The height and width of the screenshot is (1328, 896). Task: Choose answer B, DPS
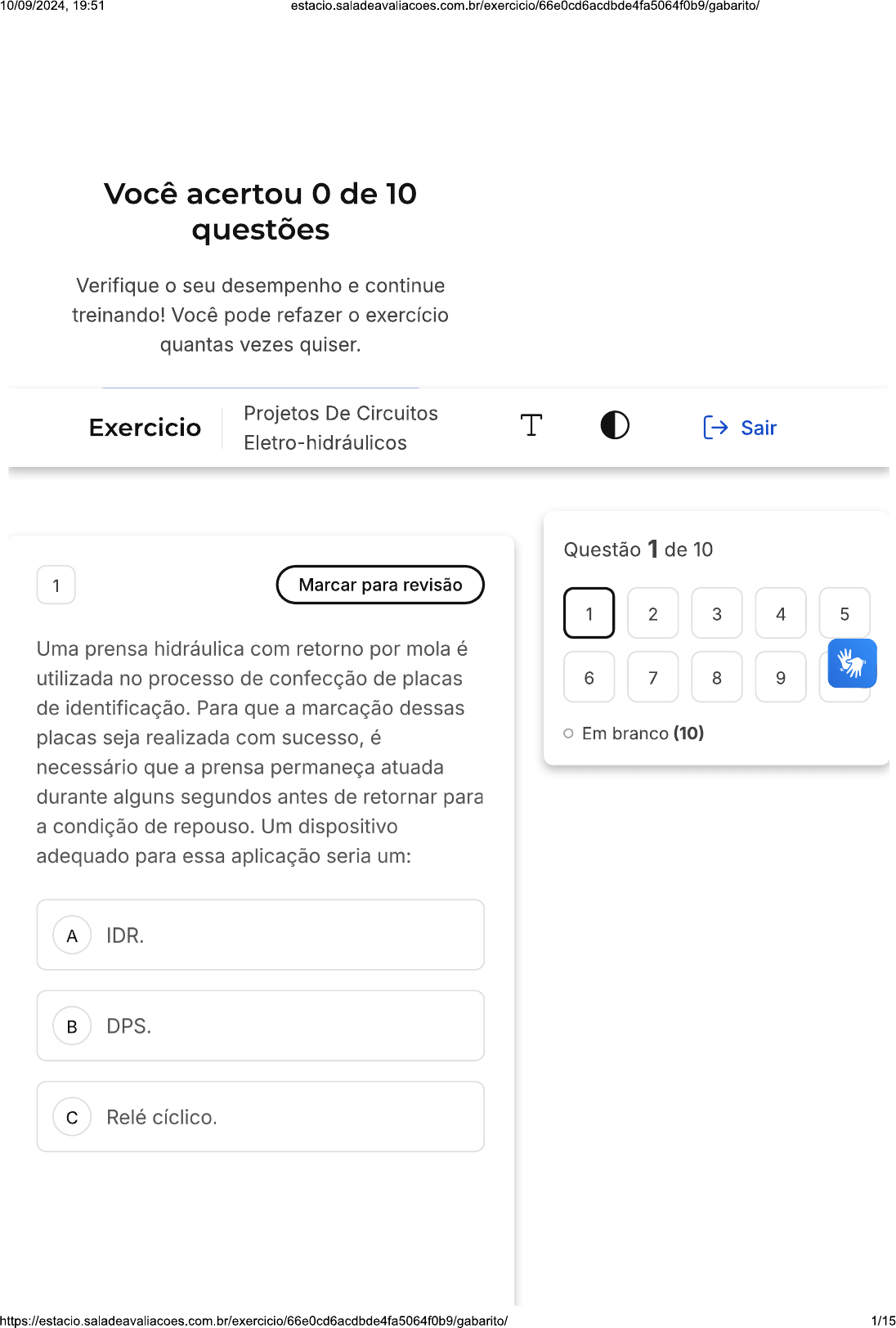click(x=260, y=1025)
